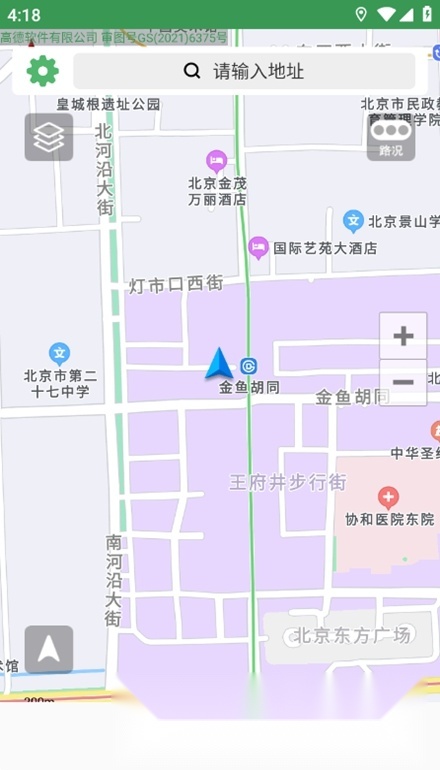This screenshot has height=770, width=440.
Task: Select the 协和医院东院 hospital marker
Action: point(388,498)
